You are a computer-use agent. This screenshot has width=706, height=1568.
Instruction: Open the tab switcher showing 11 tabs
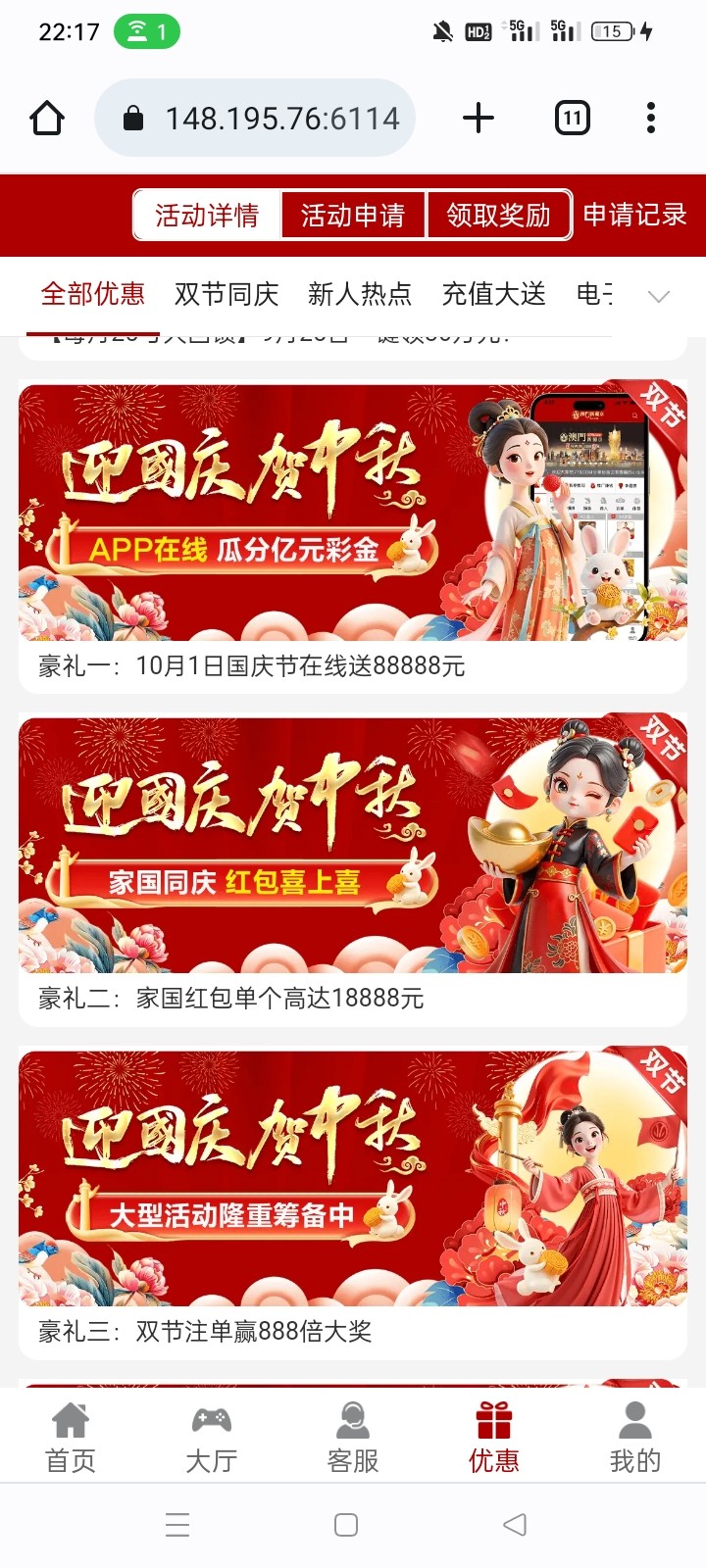(x=572, y=119)
